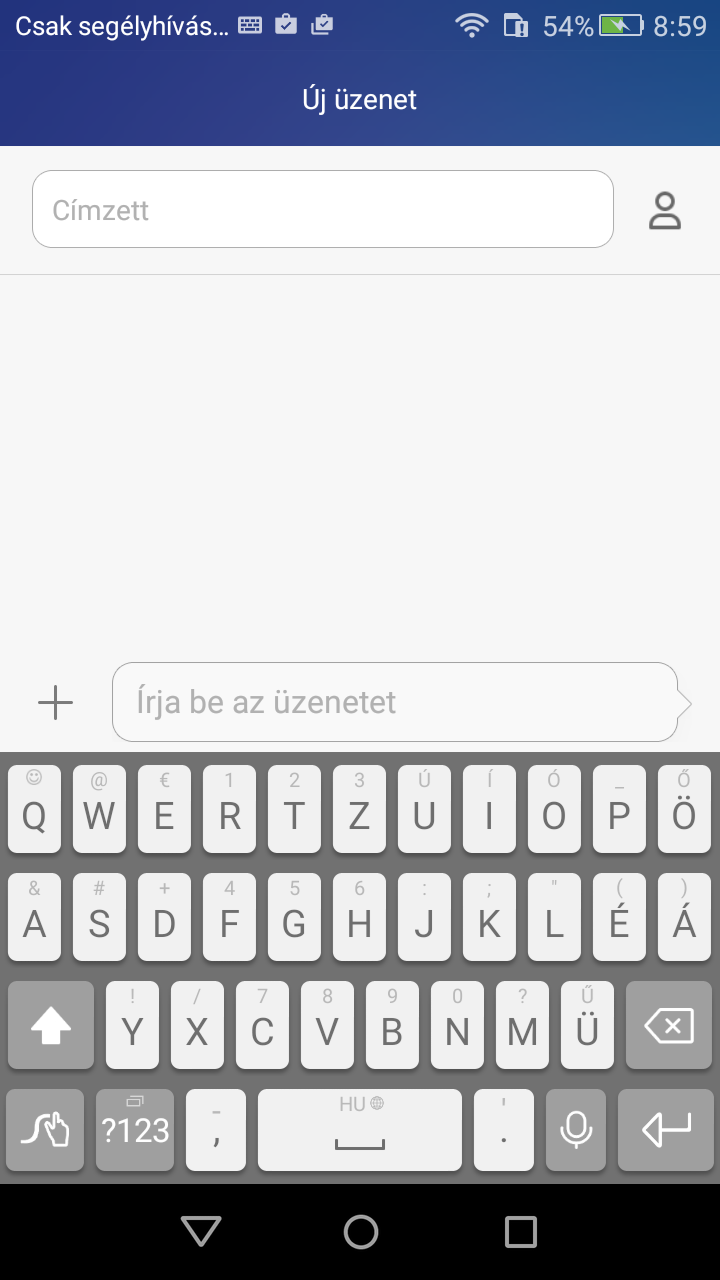720x1280 pixels.
Task: Tap the plus attachment icon
Action: pyautogui.click(x=56, y=703)
